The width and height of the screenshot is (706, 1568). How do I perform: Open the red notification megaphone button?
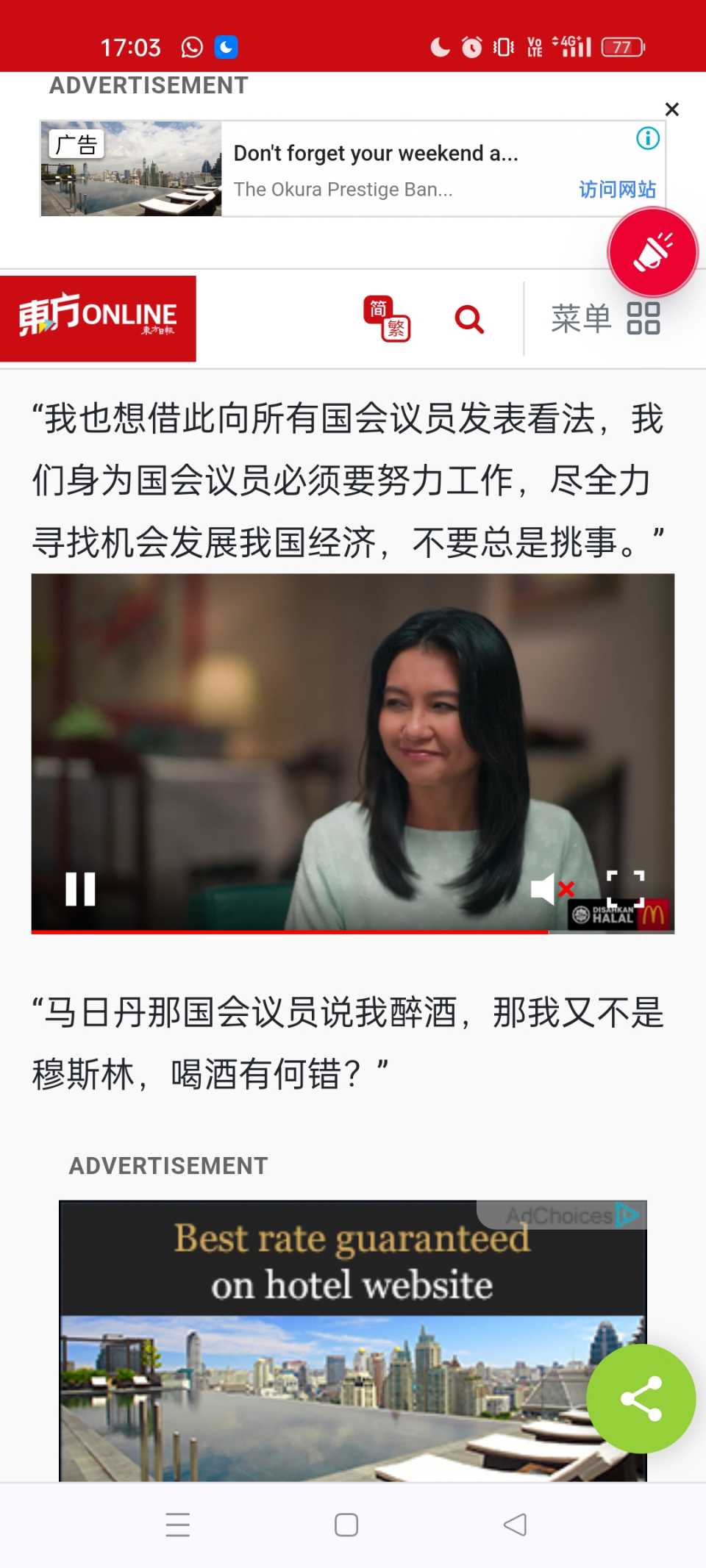point(652,252)
